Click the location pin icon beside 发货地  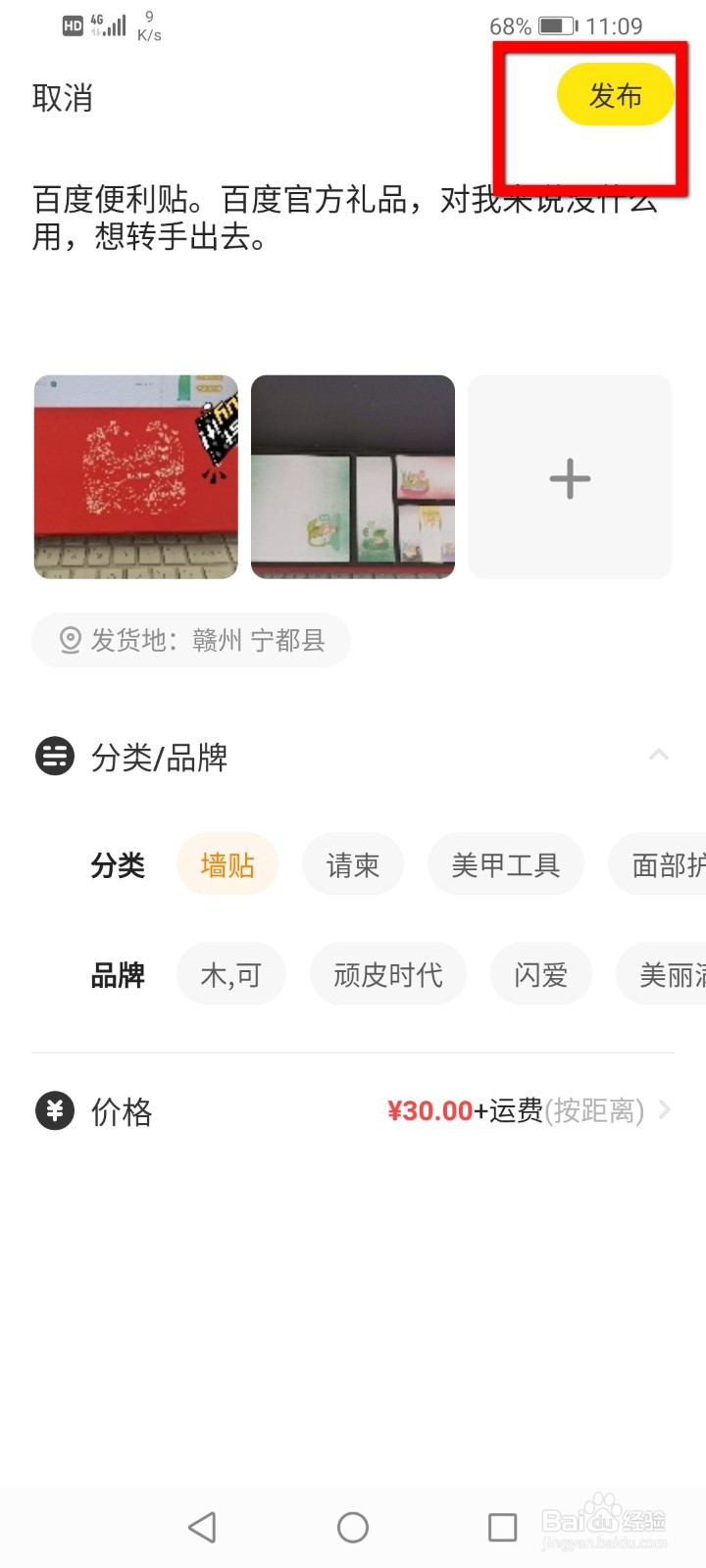(69, 640)
